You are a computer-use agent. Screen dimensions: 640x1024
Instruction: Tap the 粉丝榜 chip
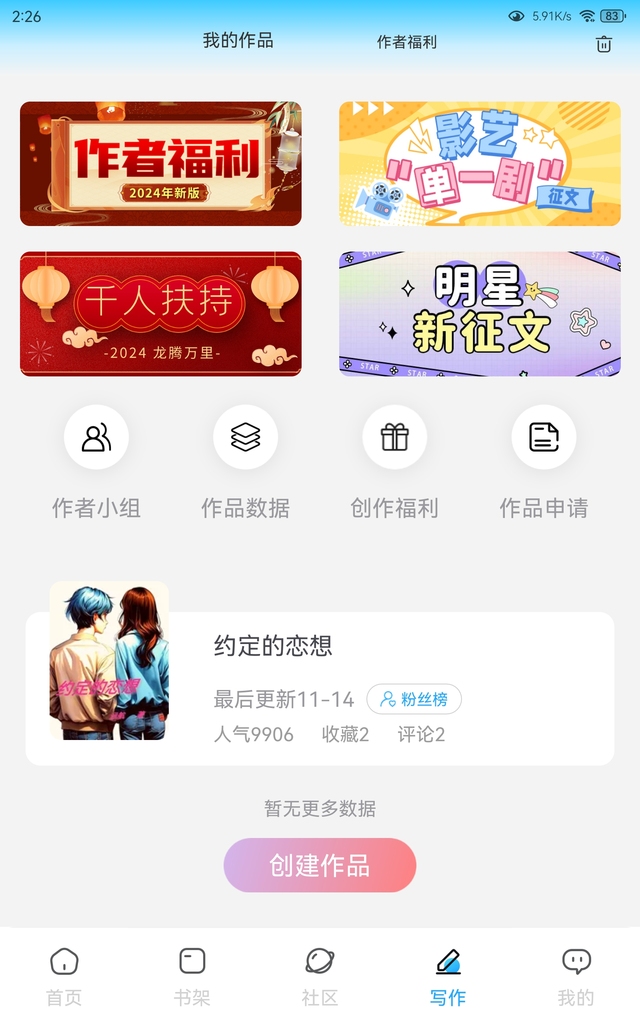click(x=414, y=699)
